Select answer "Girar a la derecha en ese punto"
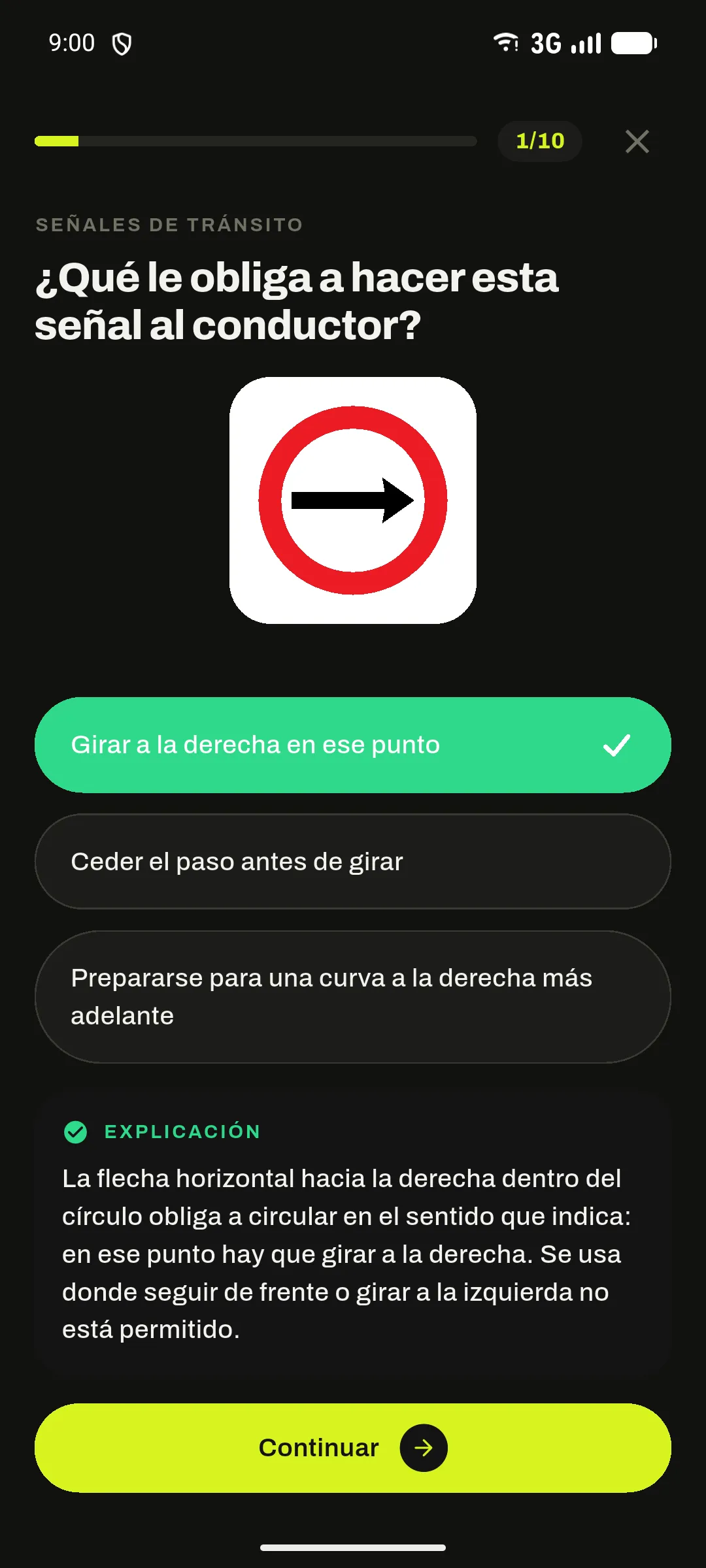The width and height of the screenshot is (706, 1568). click(x=353, y=745)
